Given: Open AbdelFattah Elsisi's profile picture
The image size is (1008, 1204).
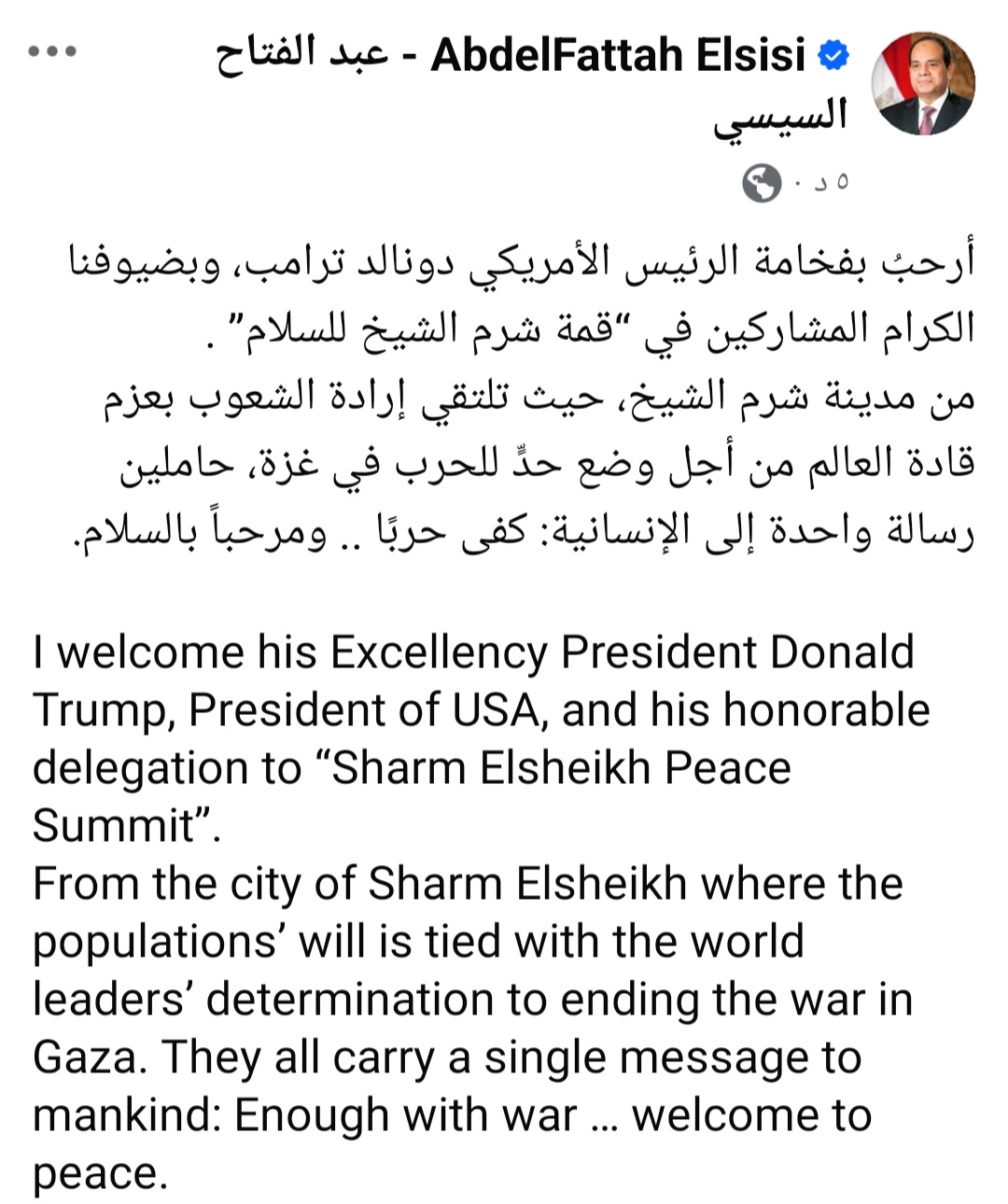Looking at the screenshot, I should tap(922, 83).
